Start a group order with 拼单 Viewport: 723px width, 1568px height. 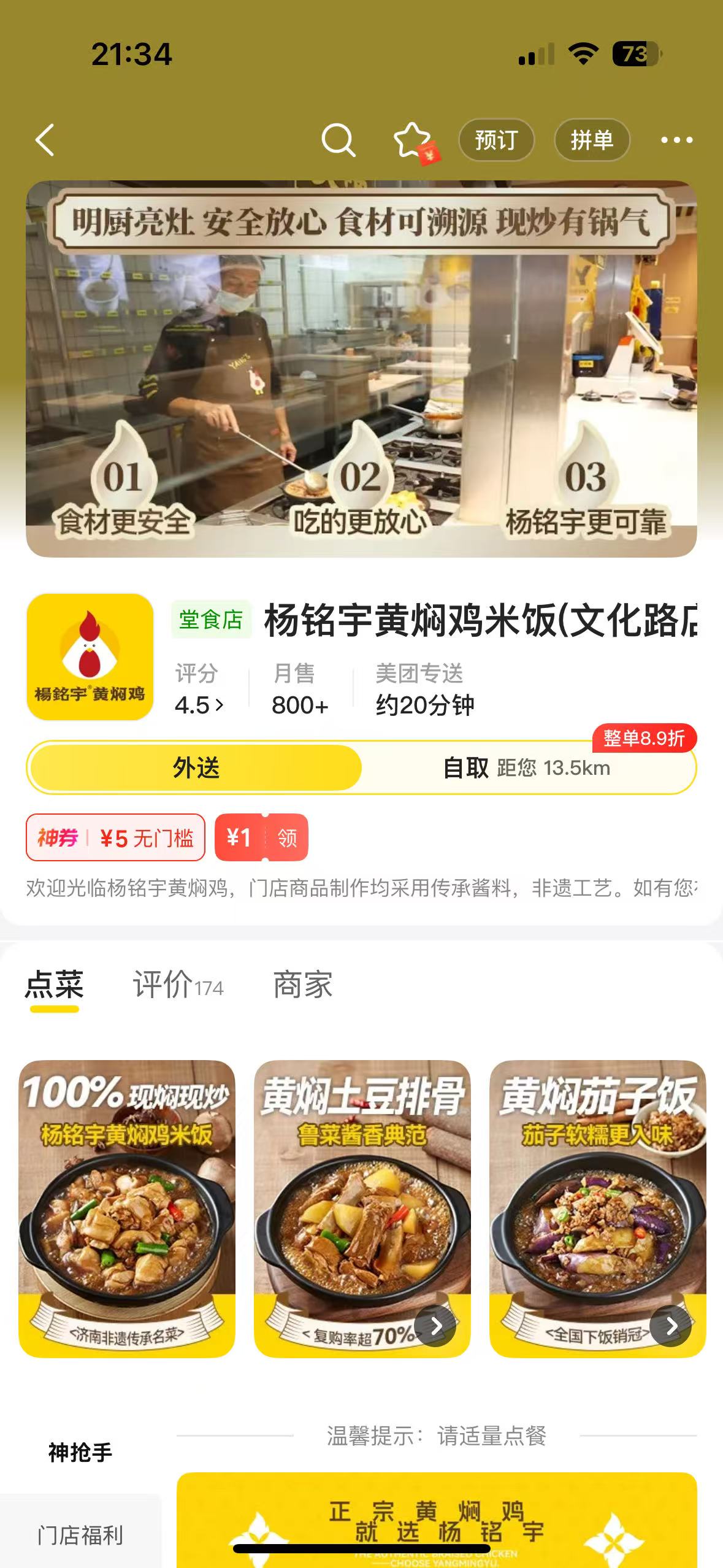pos(592,140)
